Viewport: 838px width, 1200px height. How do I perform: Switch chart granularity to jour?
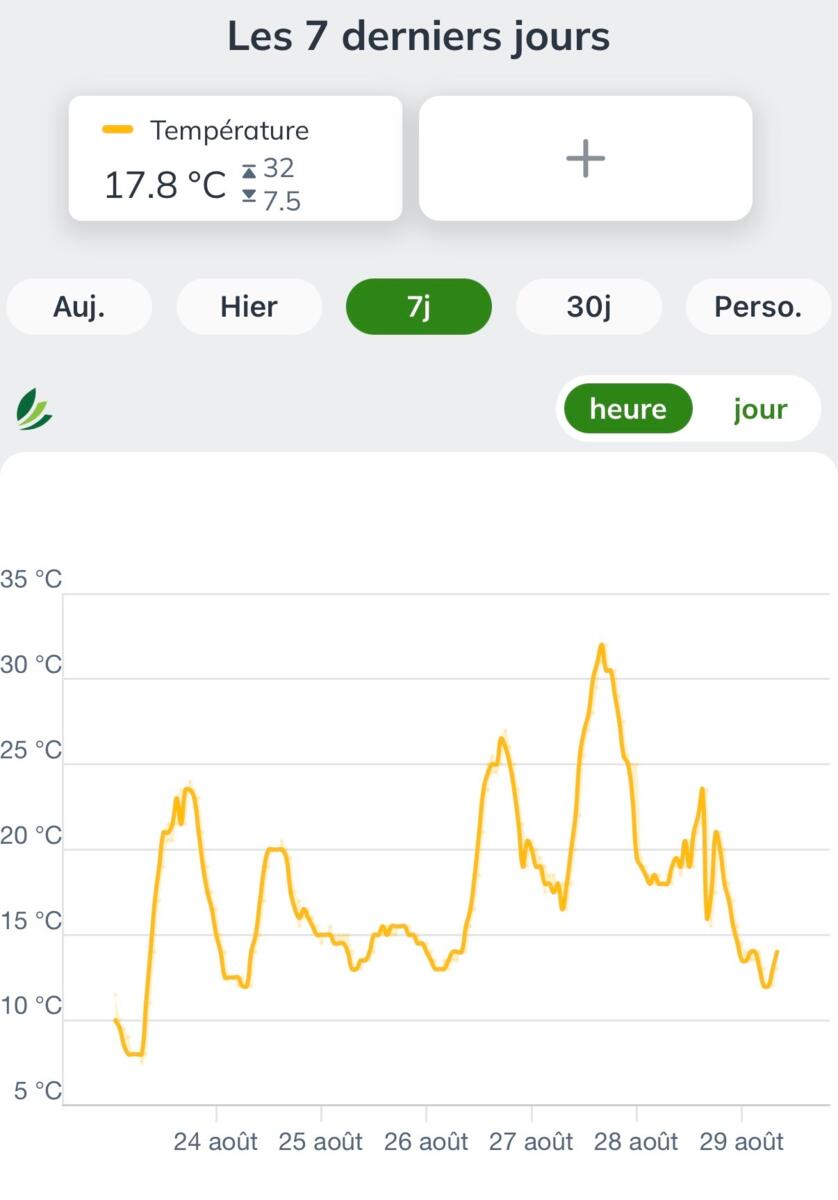(x=760, y=408)
